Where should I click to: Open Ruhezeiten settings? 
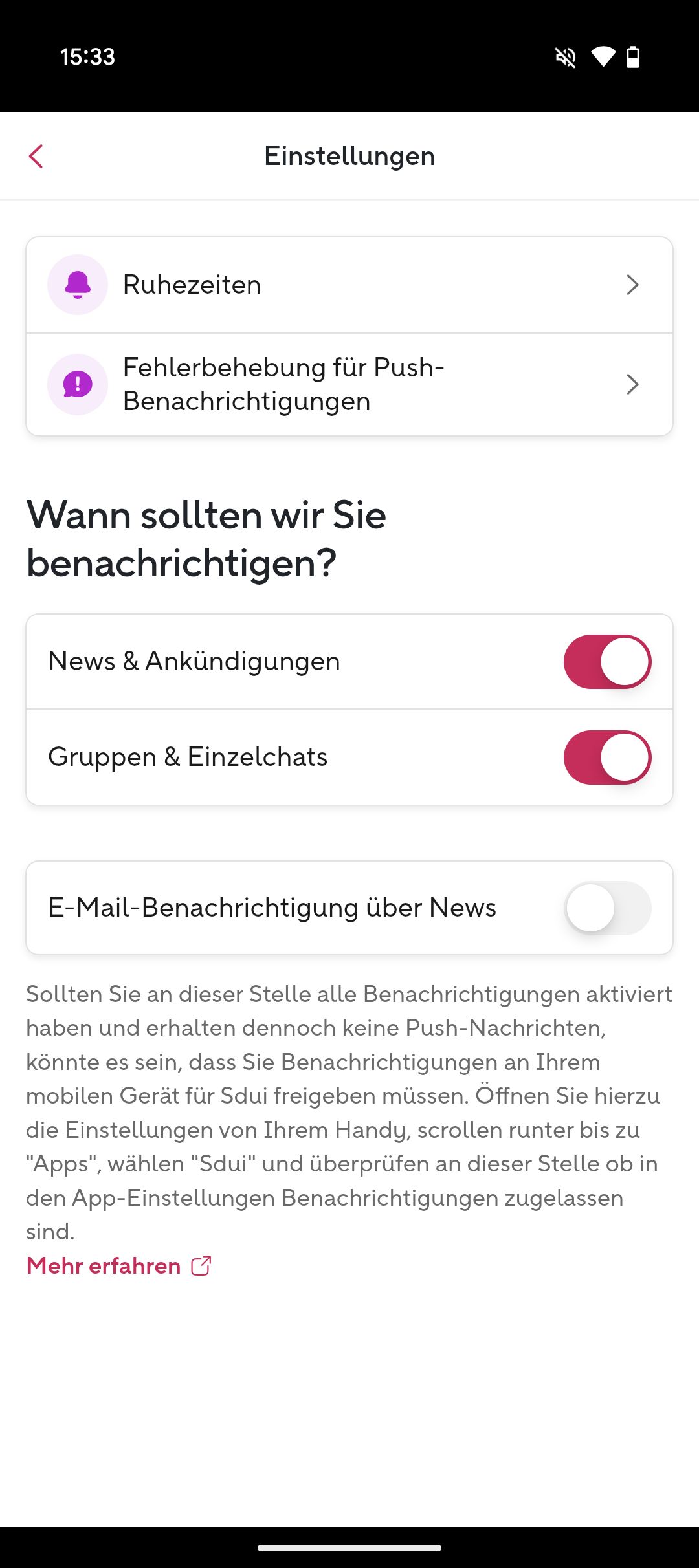click(x=349, y=285)
